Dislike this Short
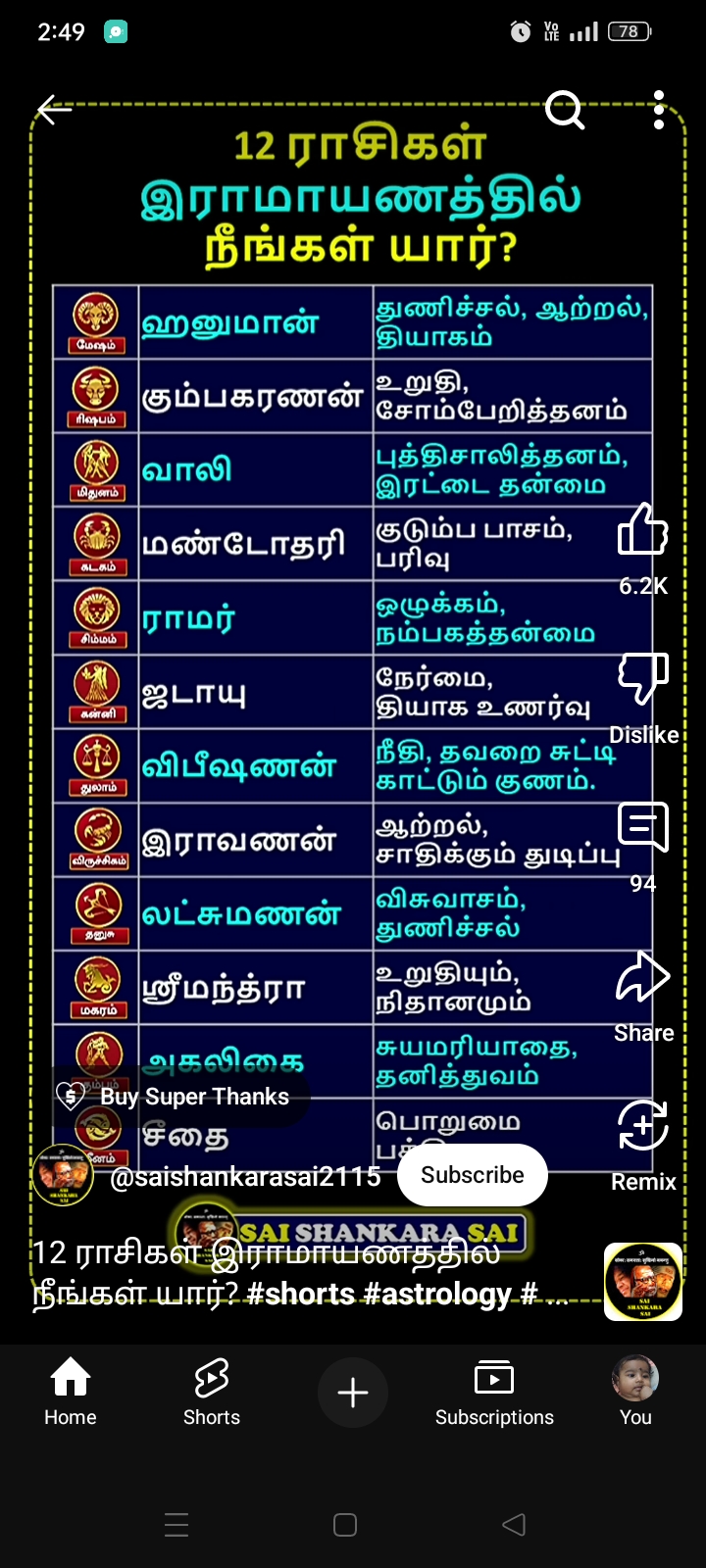Viewport: 706px width, 1568px height. pos(643,678)
